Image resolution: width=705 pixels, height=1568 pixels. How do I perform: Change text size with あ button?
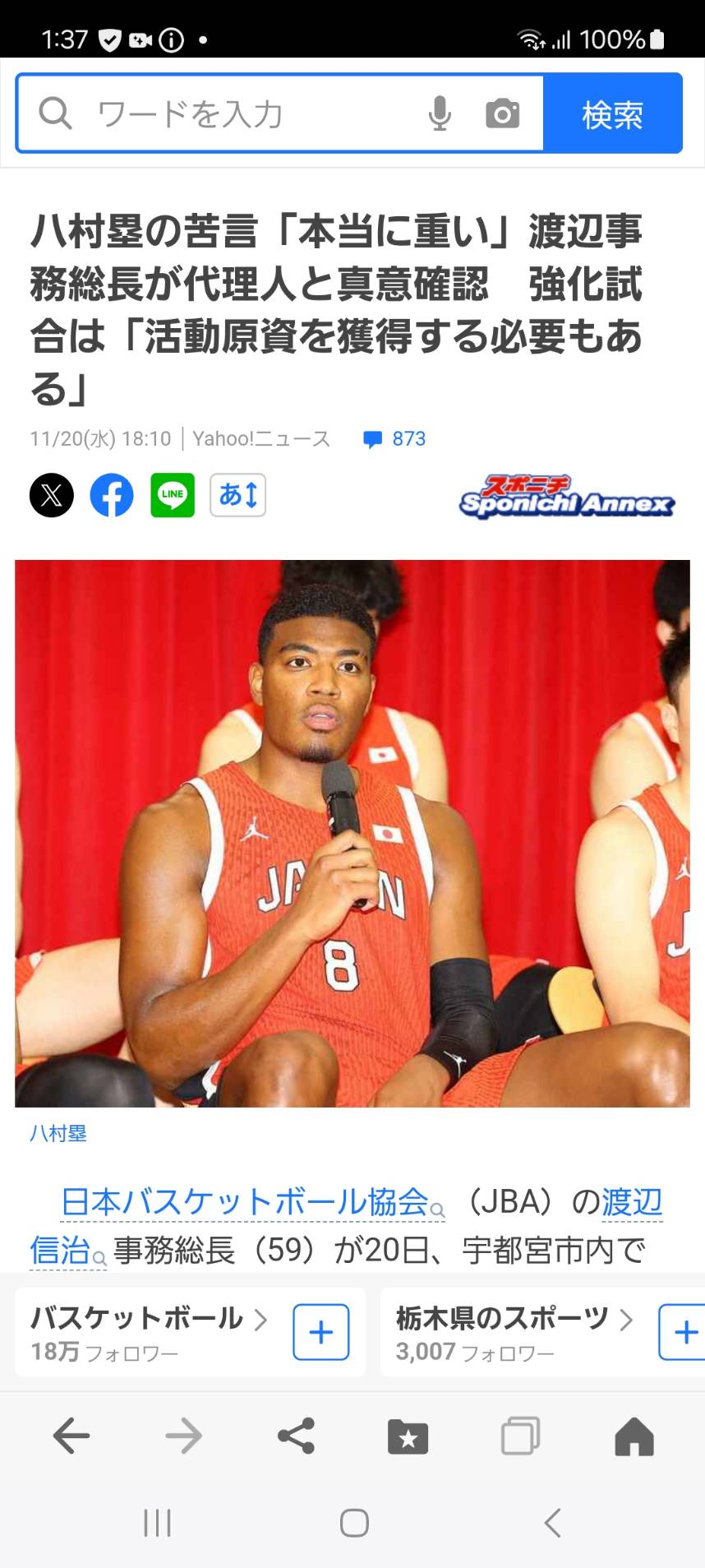tap(237, 495)
